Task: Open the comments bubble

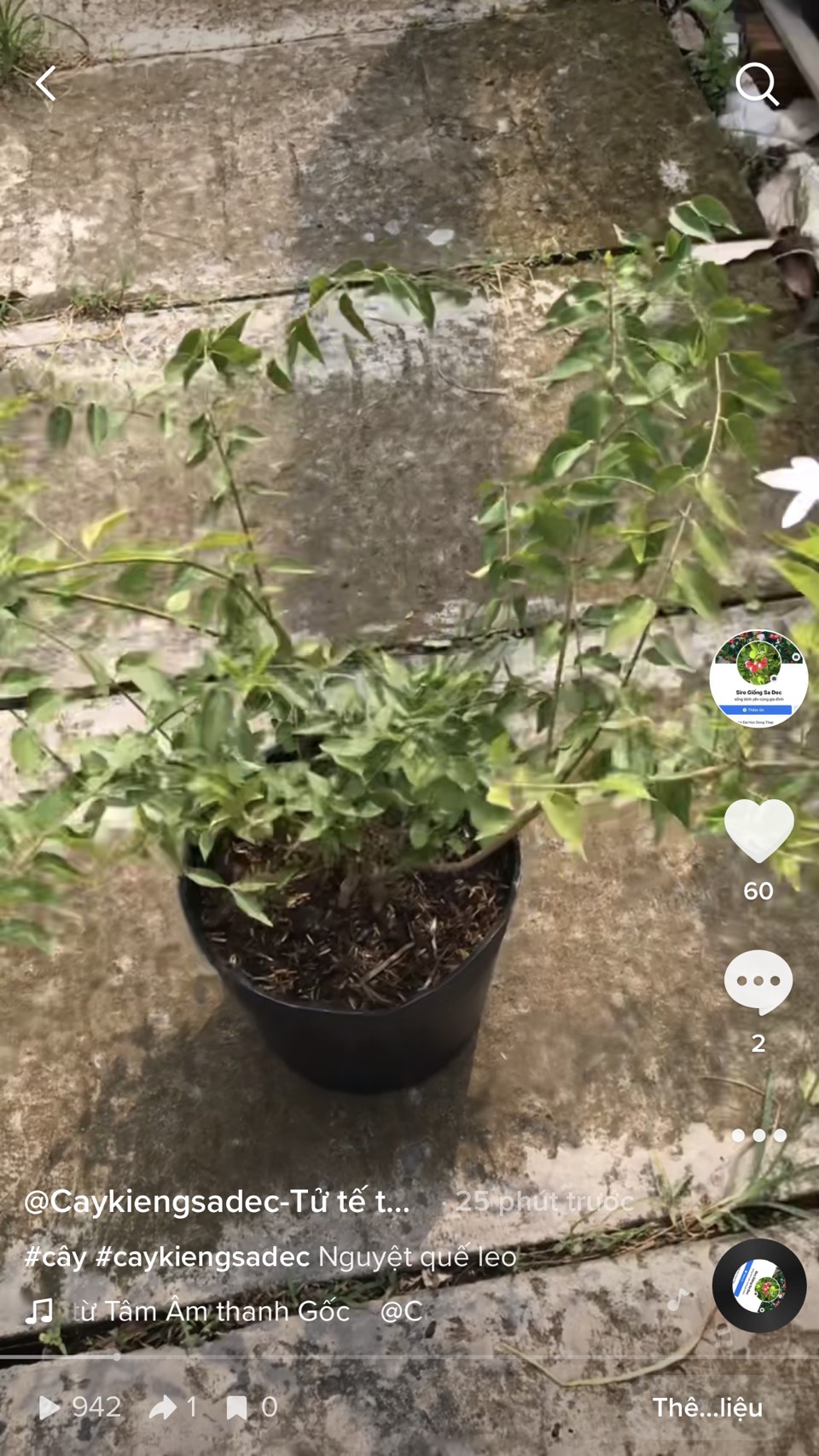Action: tap(758, 982)
